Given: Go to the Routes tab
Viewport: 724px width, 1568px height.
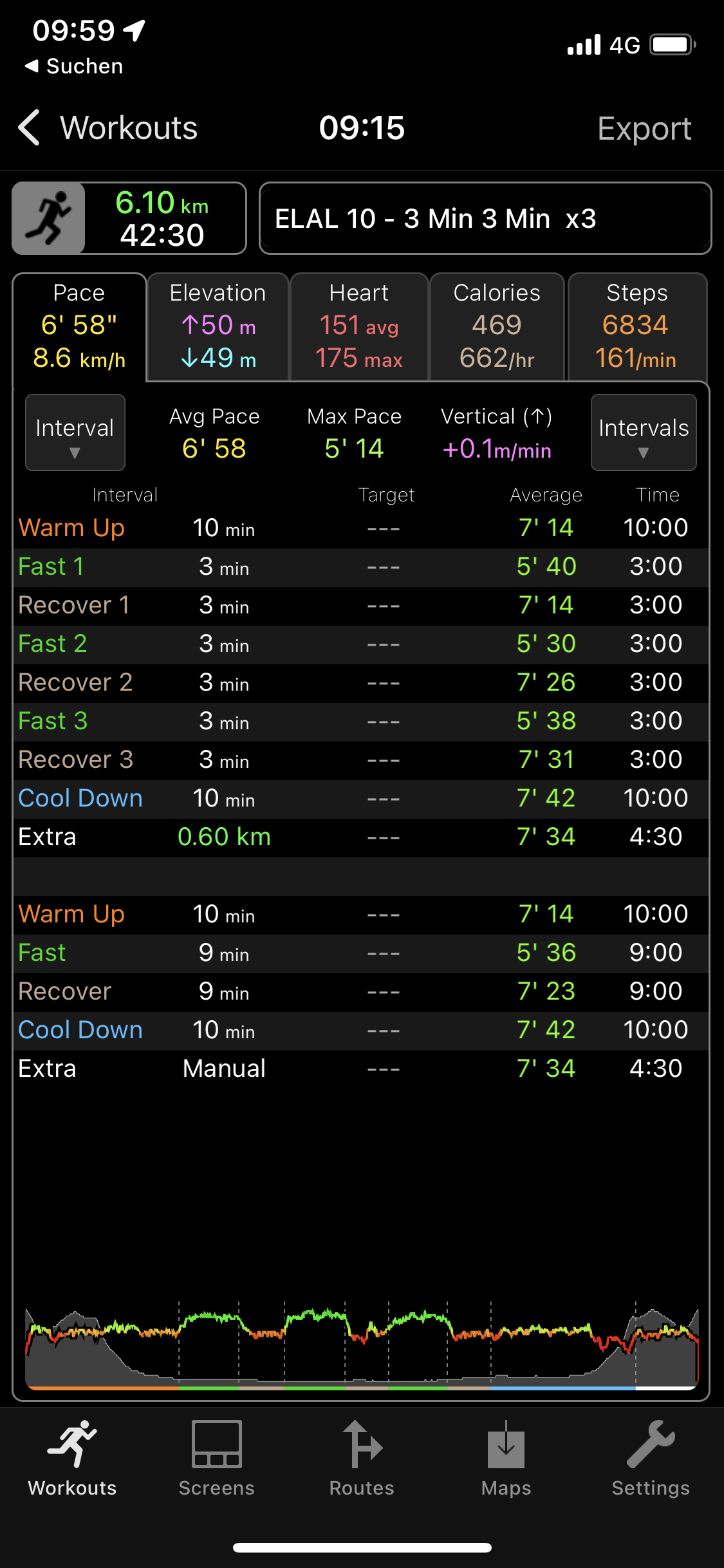Looking at the screenshot, I should [x=362, y=1459].
